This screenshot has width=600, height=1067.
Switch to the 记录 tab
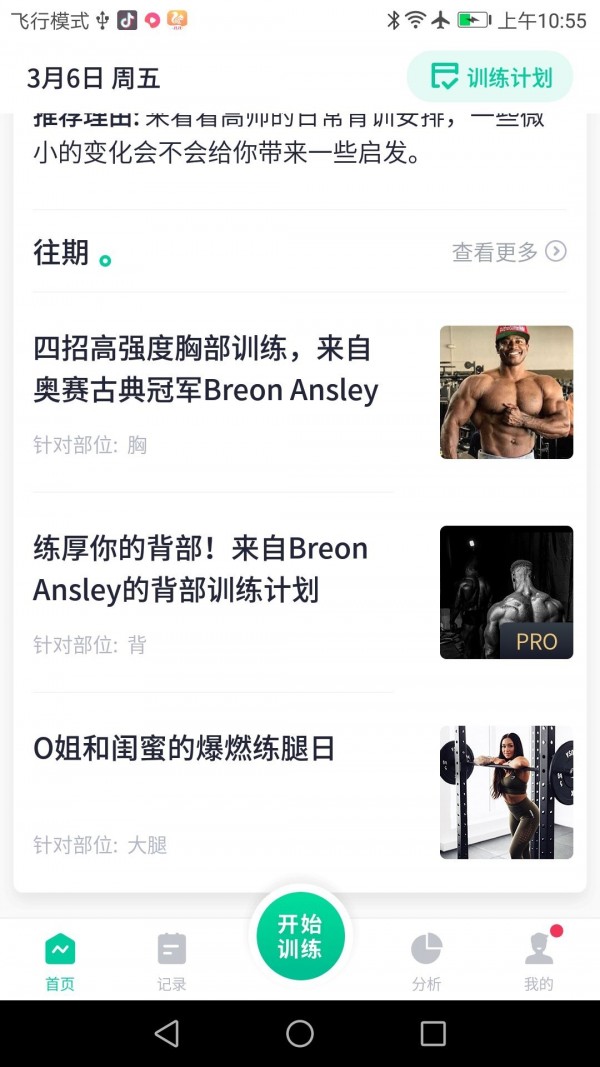click(172, 961)
